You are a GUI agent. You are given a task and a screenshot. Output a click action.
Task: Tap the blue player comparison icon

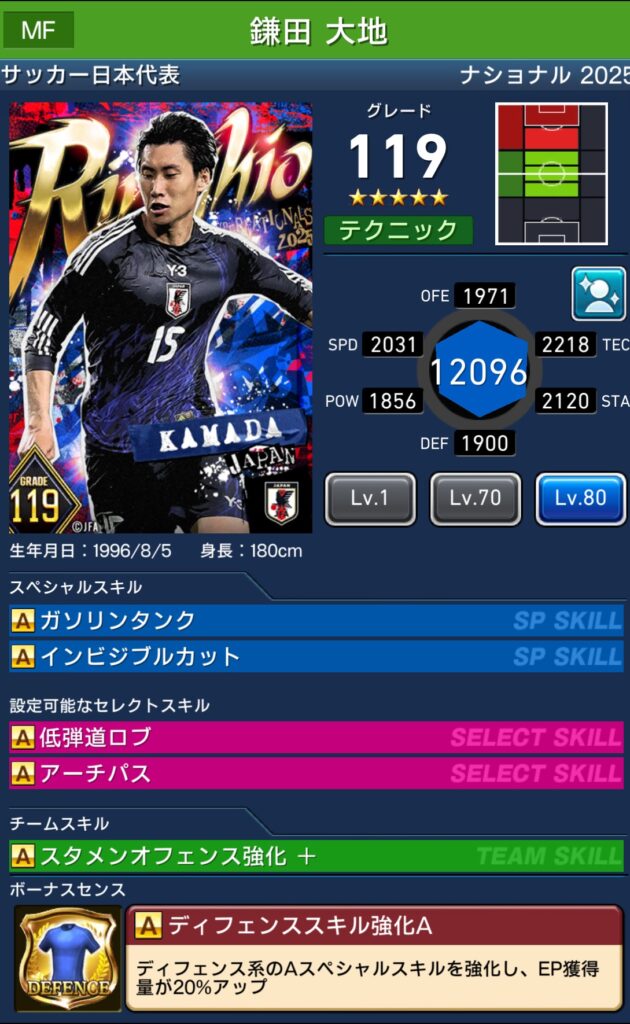pos(598,294)
